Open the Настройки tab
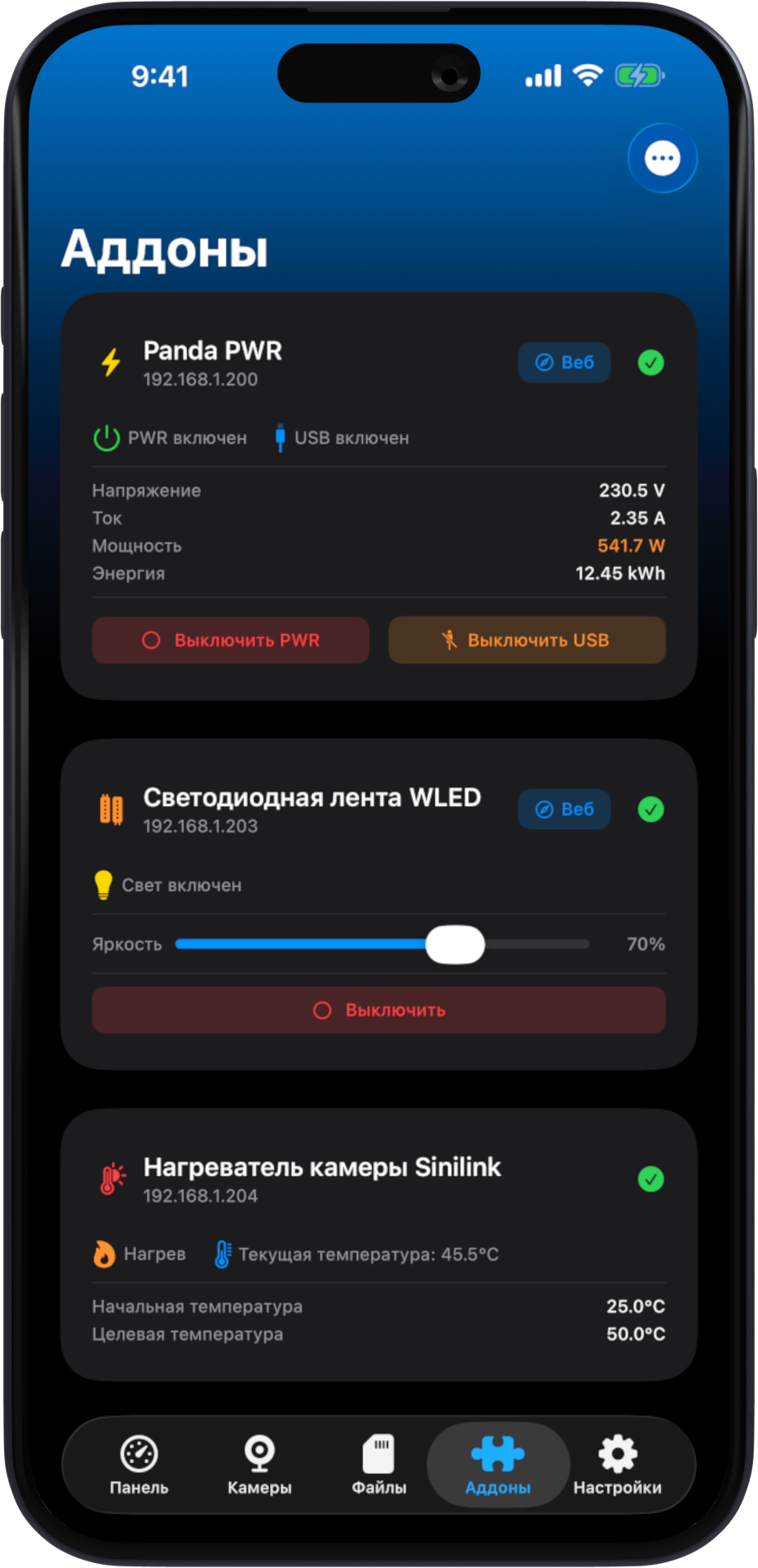This screenshot has height=1568, width=758. pos(617,1465)
